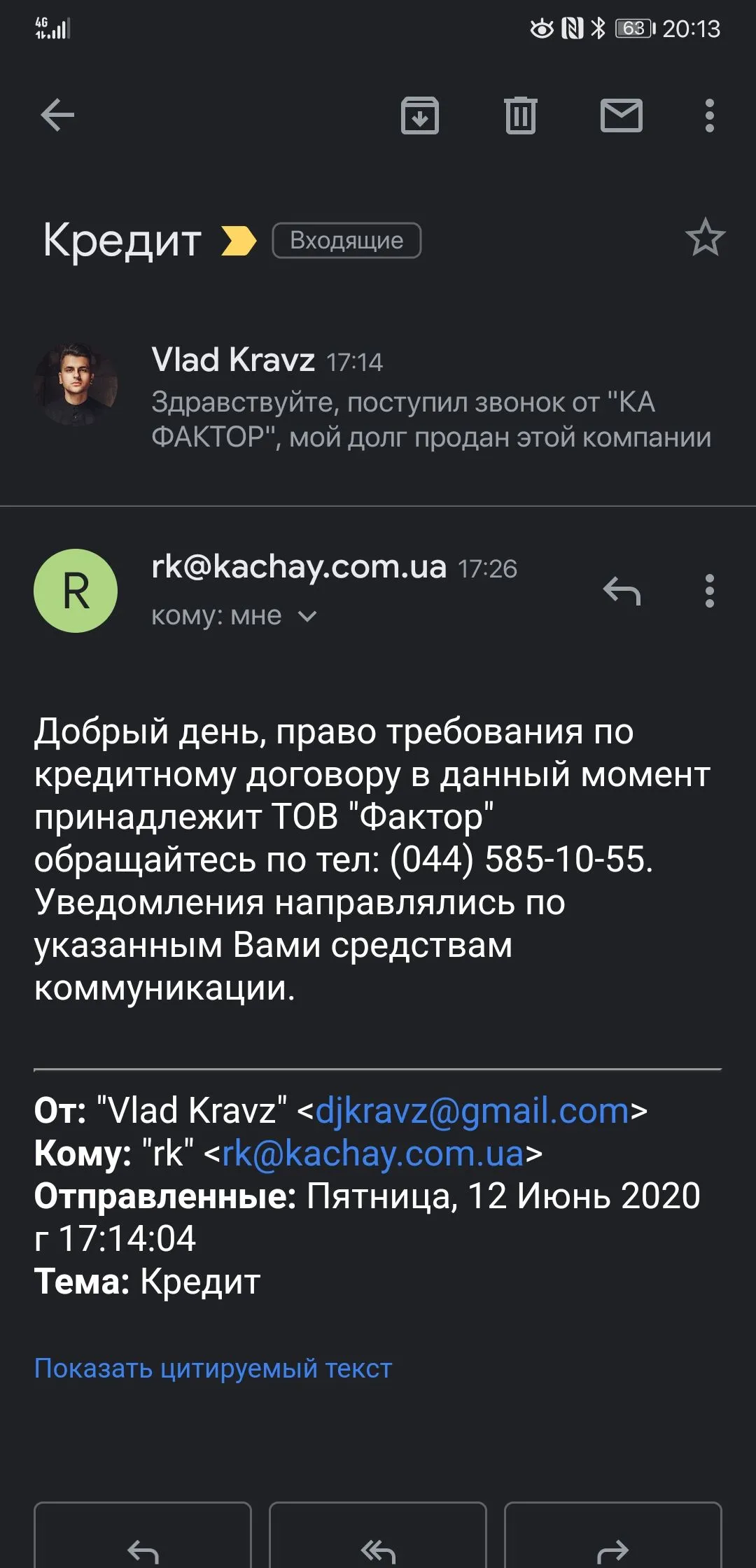This screenshot has width=756, height=1568.
Task: Toggle the yellow importance marker
Action: 238,241
